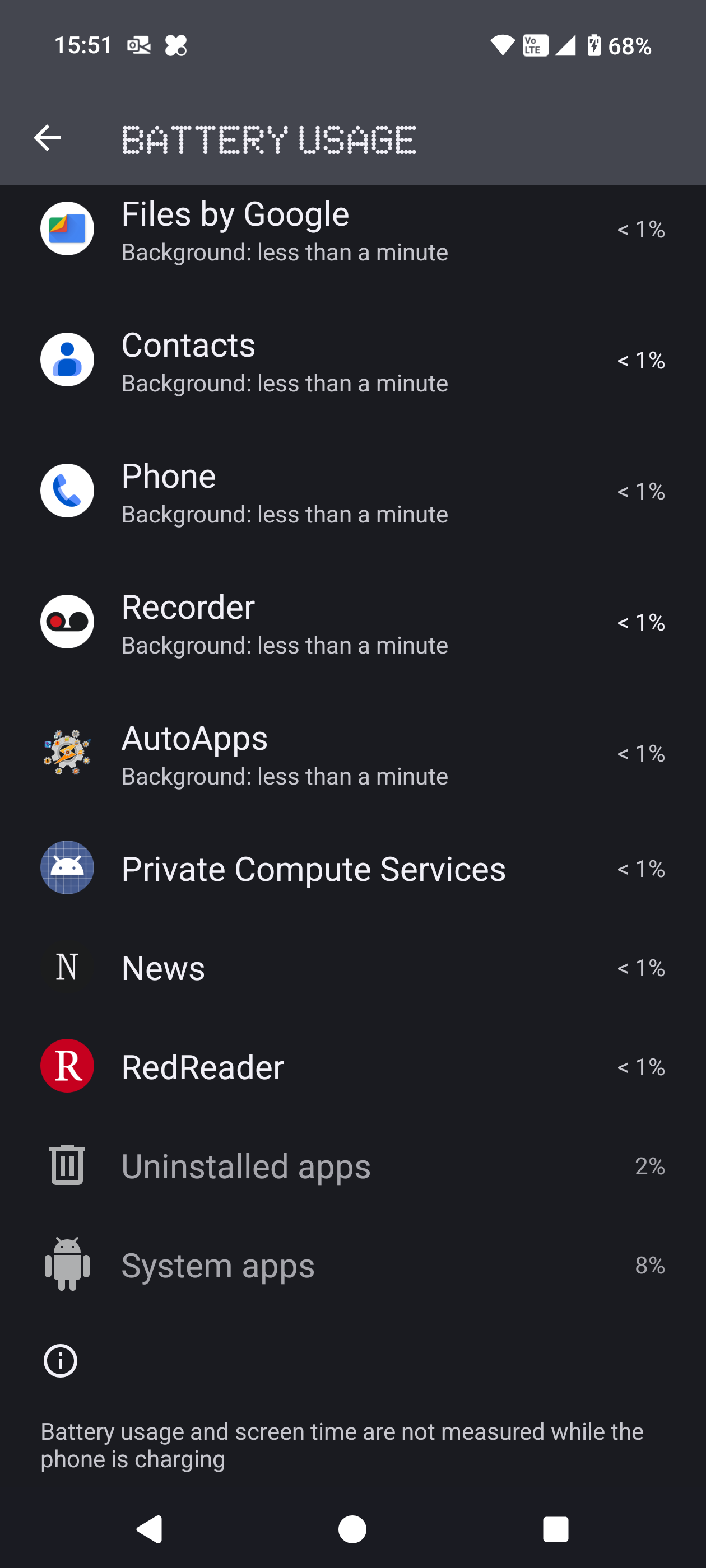The width and height of the screenshot is (706, 1568).
Task: View News app battery usage
Action: pyautogui.click(x=352, y=967)
